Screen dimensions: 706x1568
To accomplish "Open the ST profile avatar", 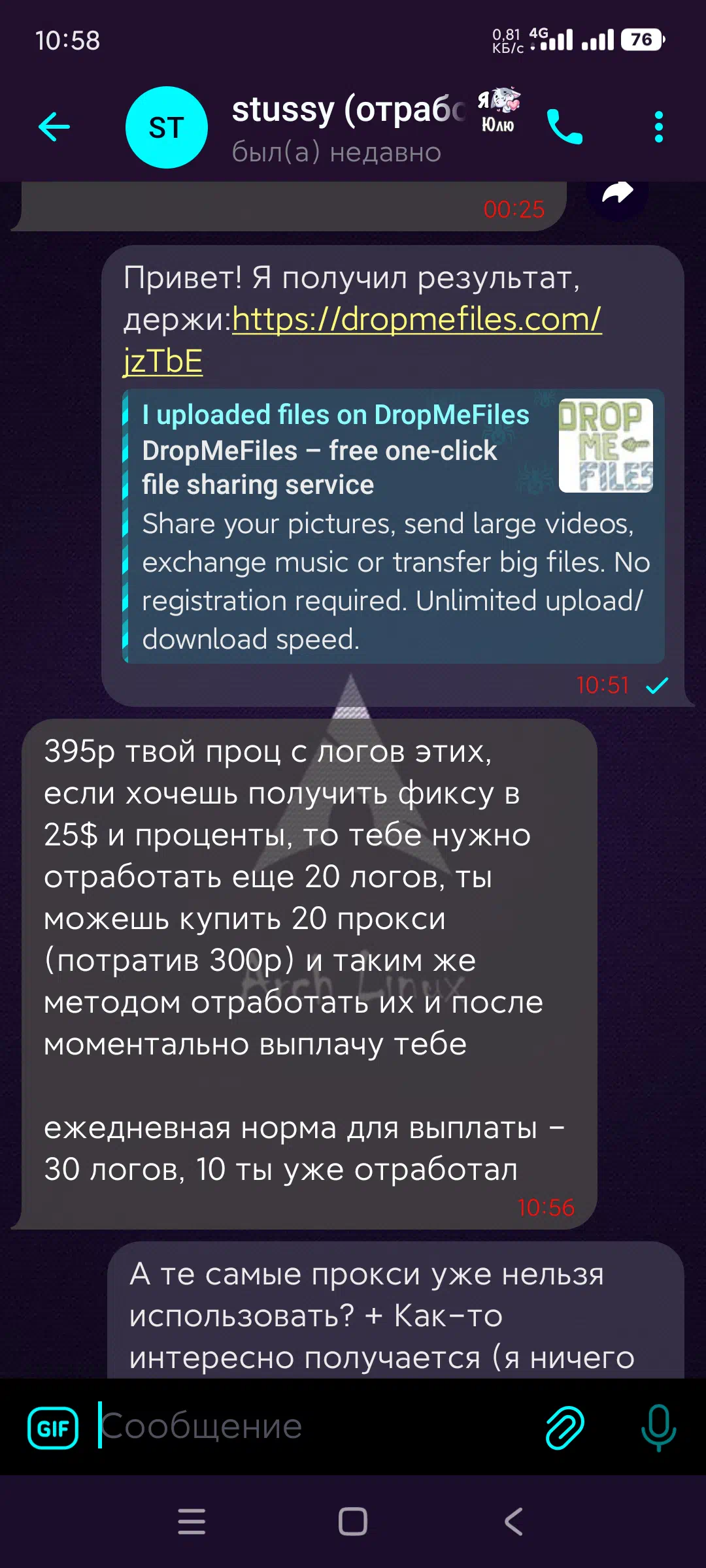I will tap(166, 127).
